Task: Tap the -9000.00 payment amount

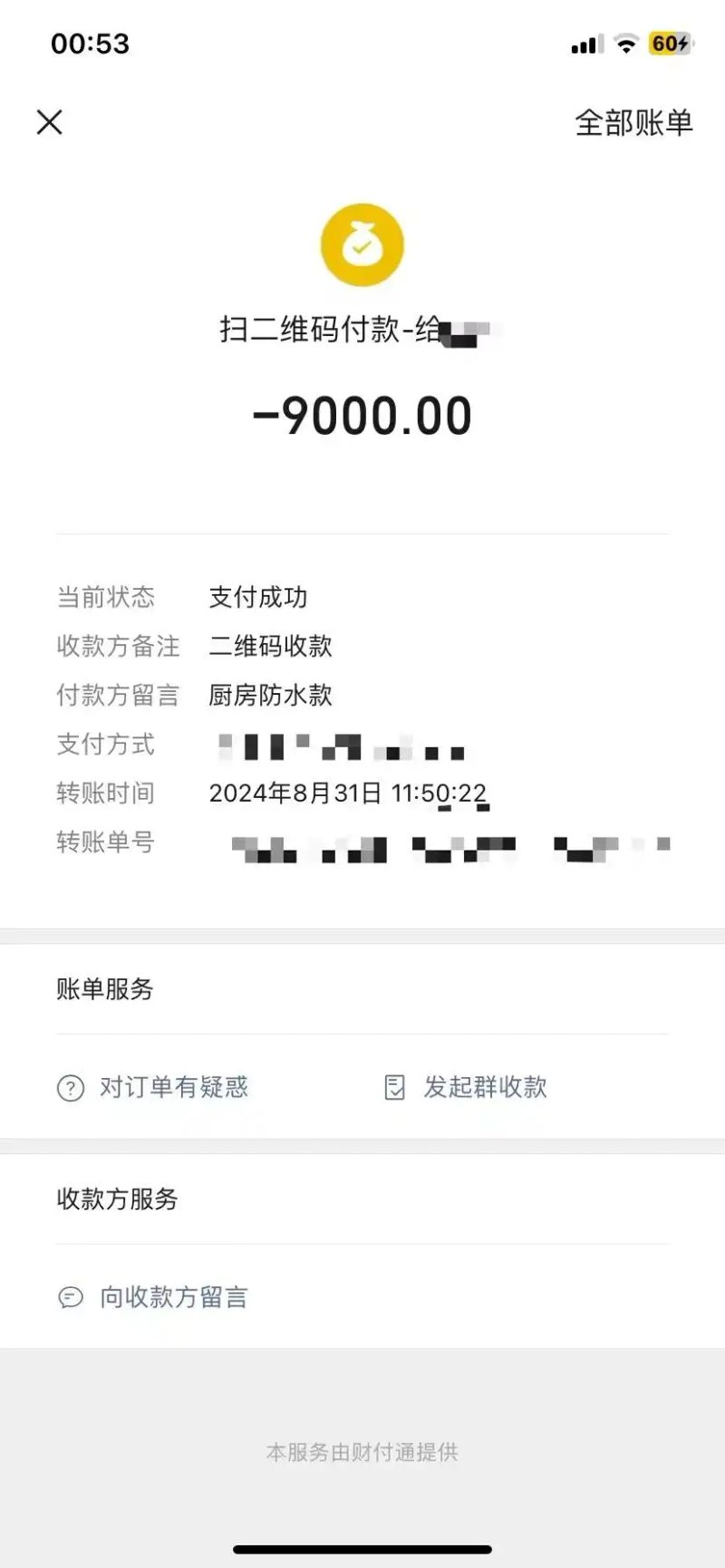Action: point(362,416)
